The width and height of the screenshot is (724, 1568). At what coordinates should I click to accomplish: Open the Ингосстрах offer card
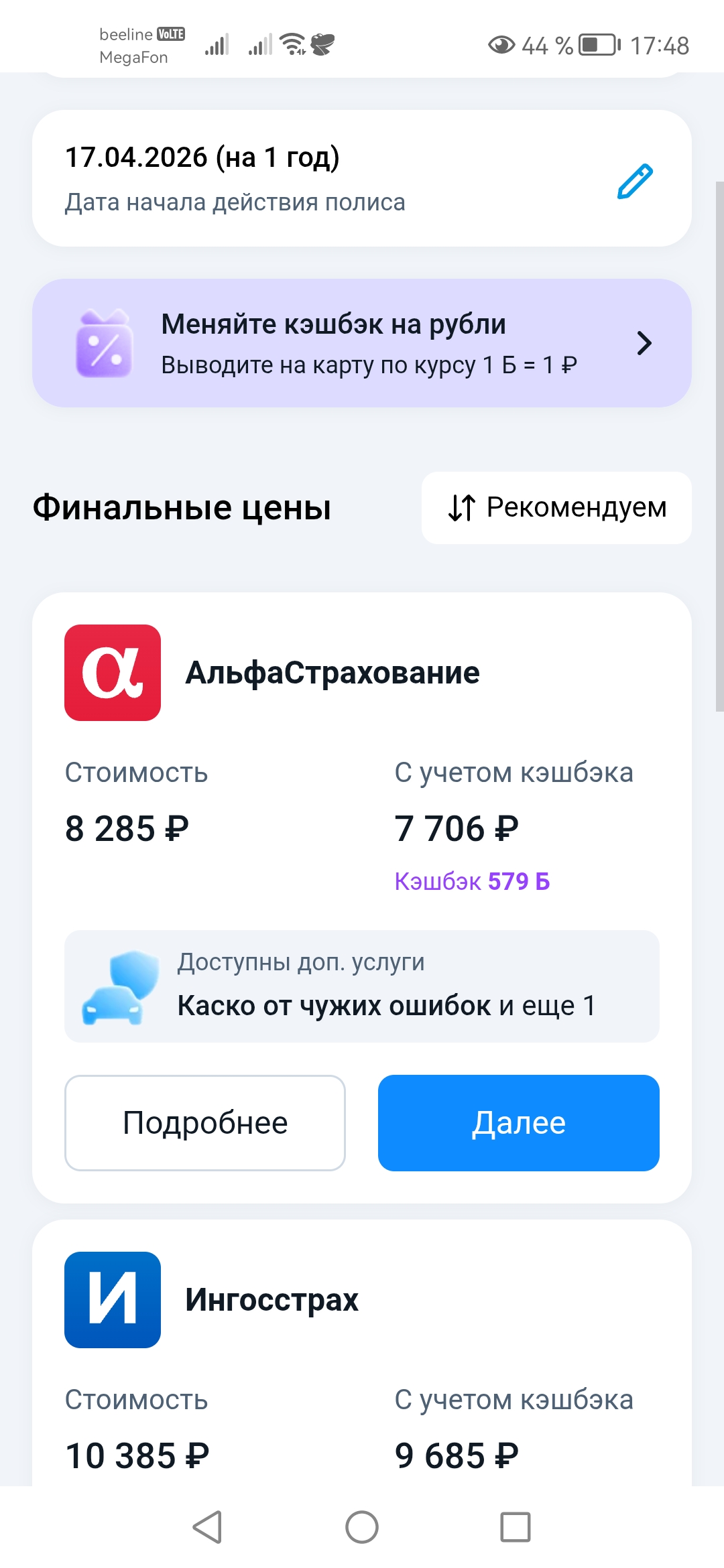(362, 1354)
